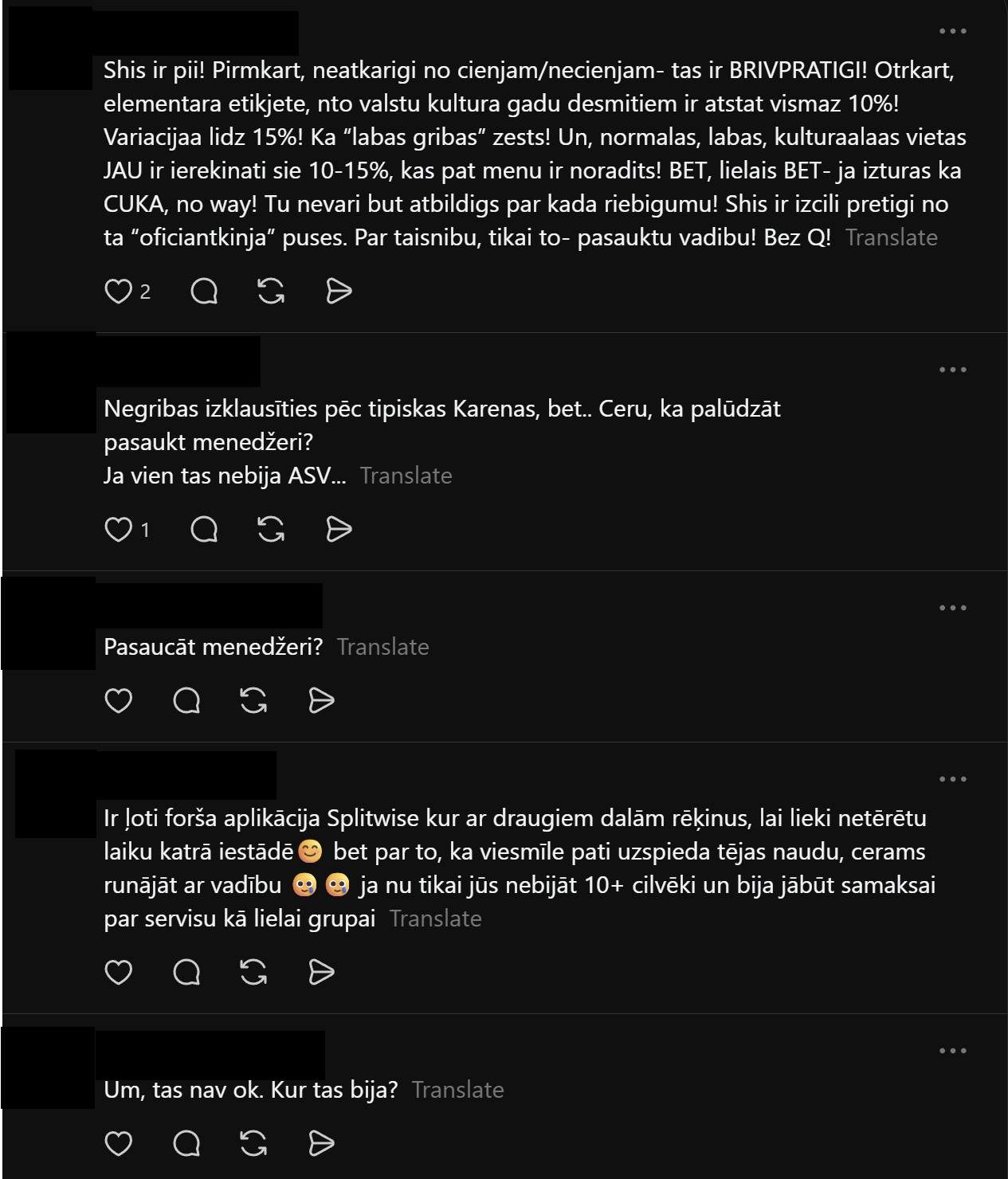Open more options for 'Shis ir pii!' comment
Viewport: 1008px width, 1179px height.
(952, 32)
